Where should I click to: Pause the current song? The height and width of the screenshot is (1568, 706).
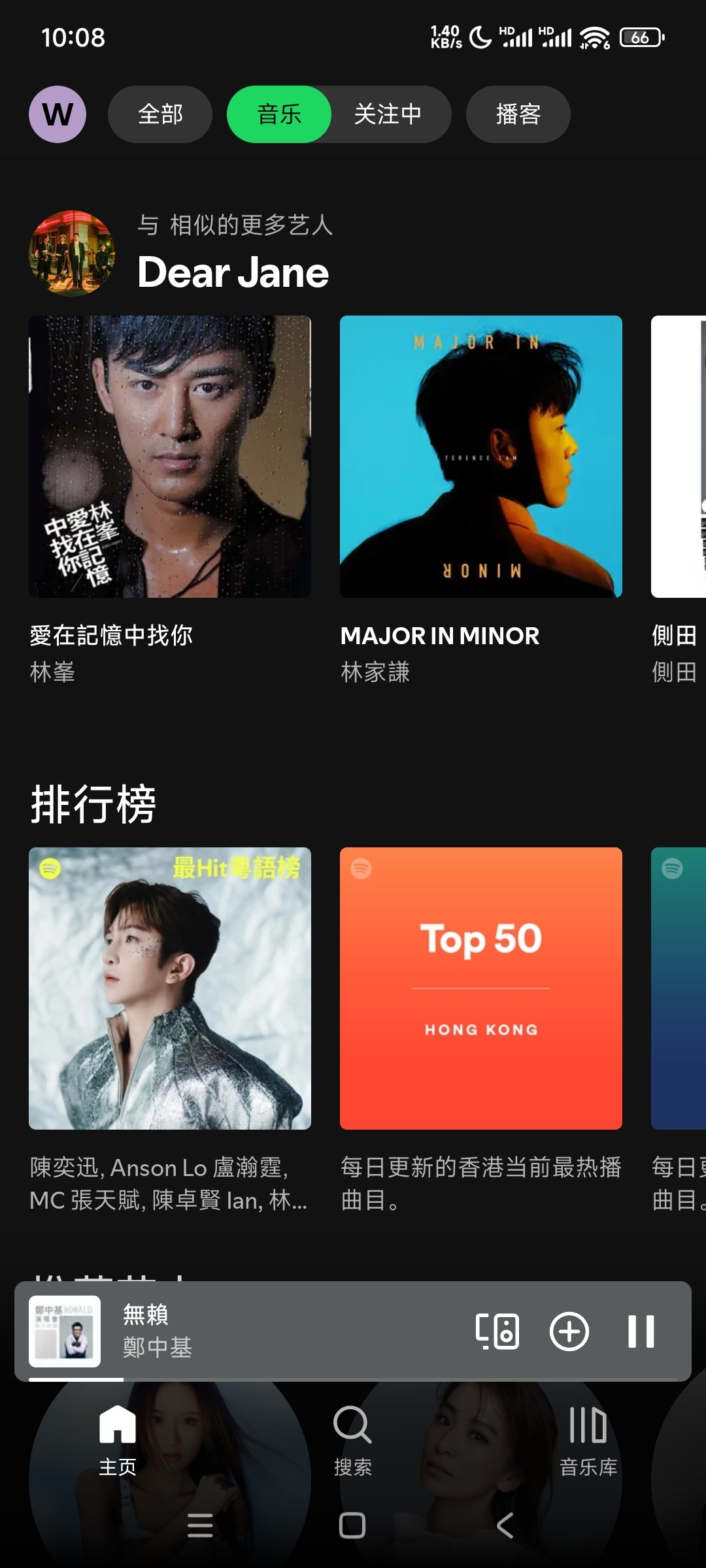coord(641,1331)
